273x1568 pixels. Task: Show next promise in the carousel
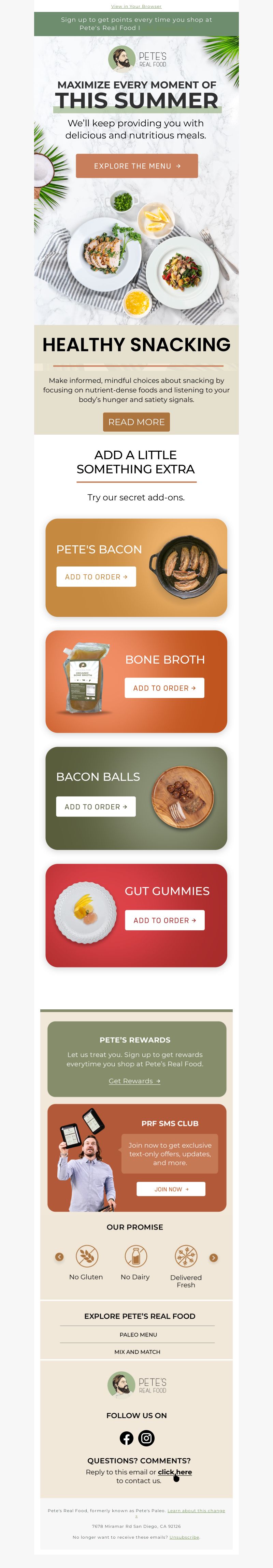213,1258
